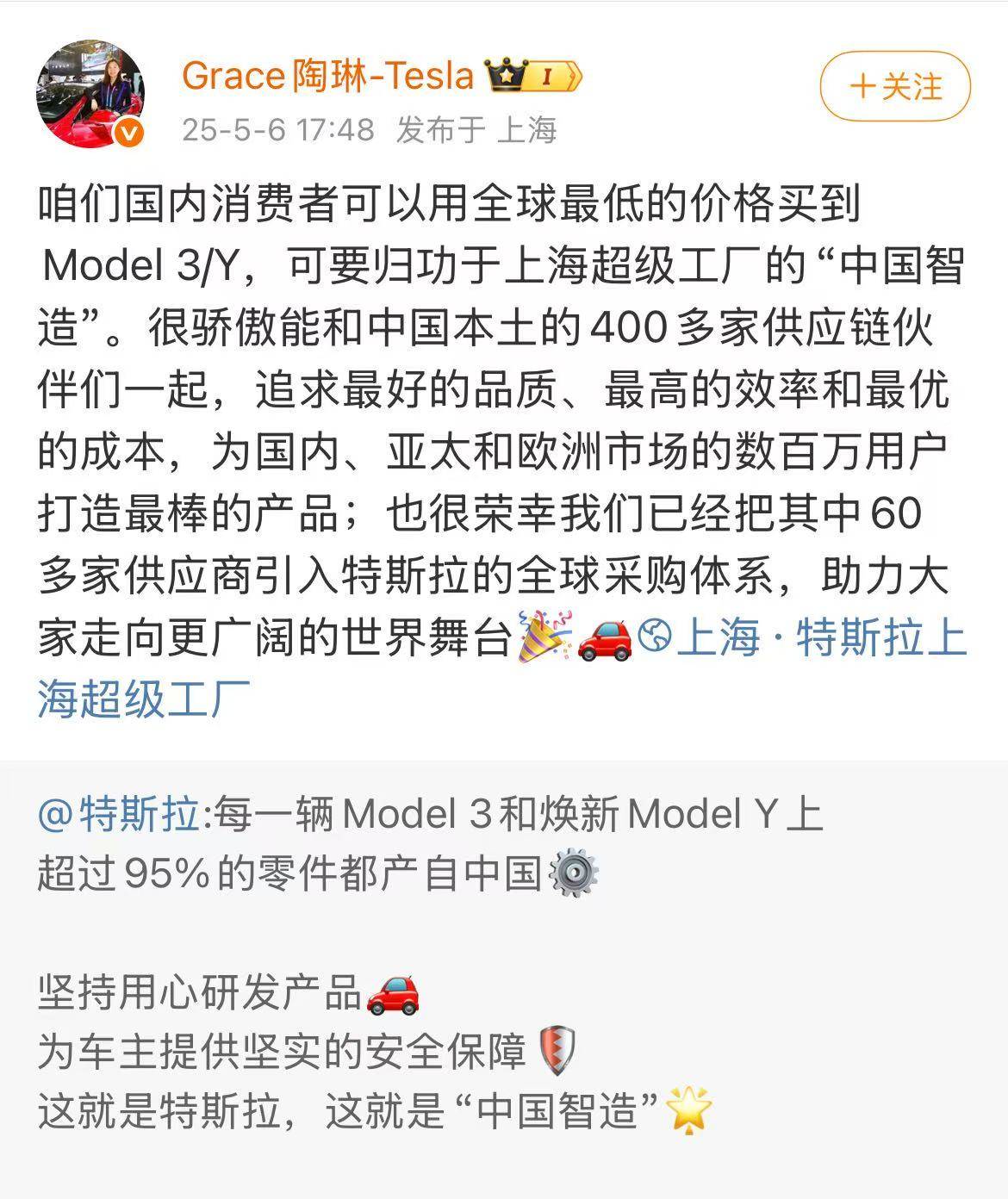This screenshot has width=1008, height=1199.
Task: Open the @特斯拉 mention in the repost
Action: [x=119, y=813]
